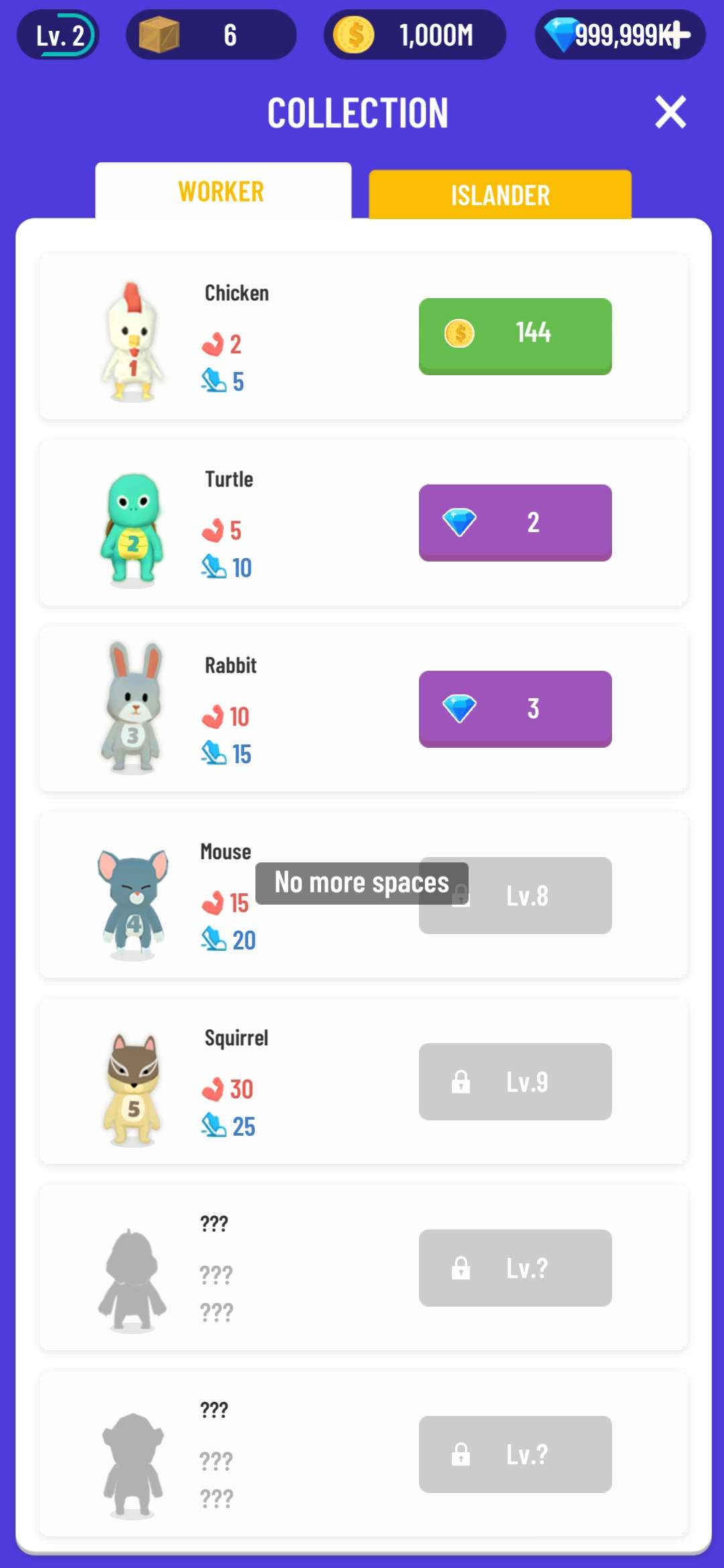724x1568 pixels.
Task: Select the Worker tab
Action: pyautogui.click(x=223, y=192)
